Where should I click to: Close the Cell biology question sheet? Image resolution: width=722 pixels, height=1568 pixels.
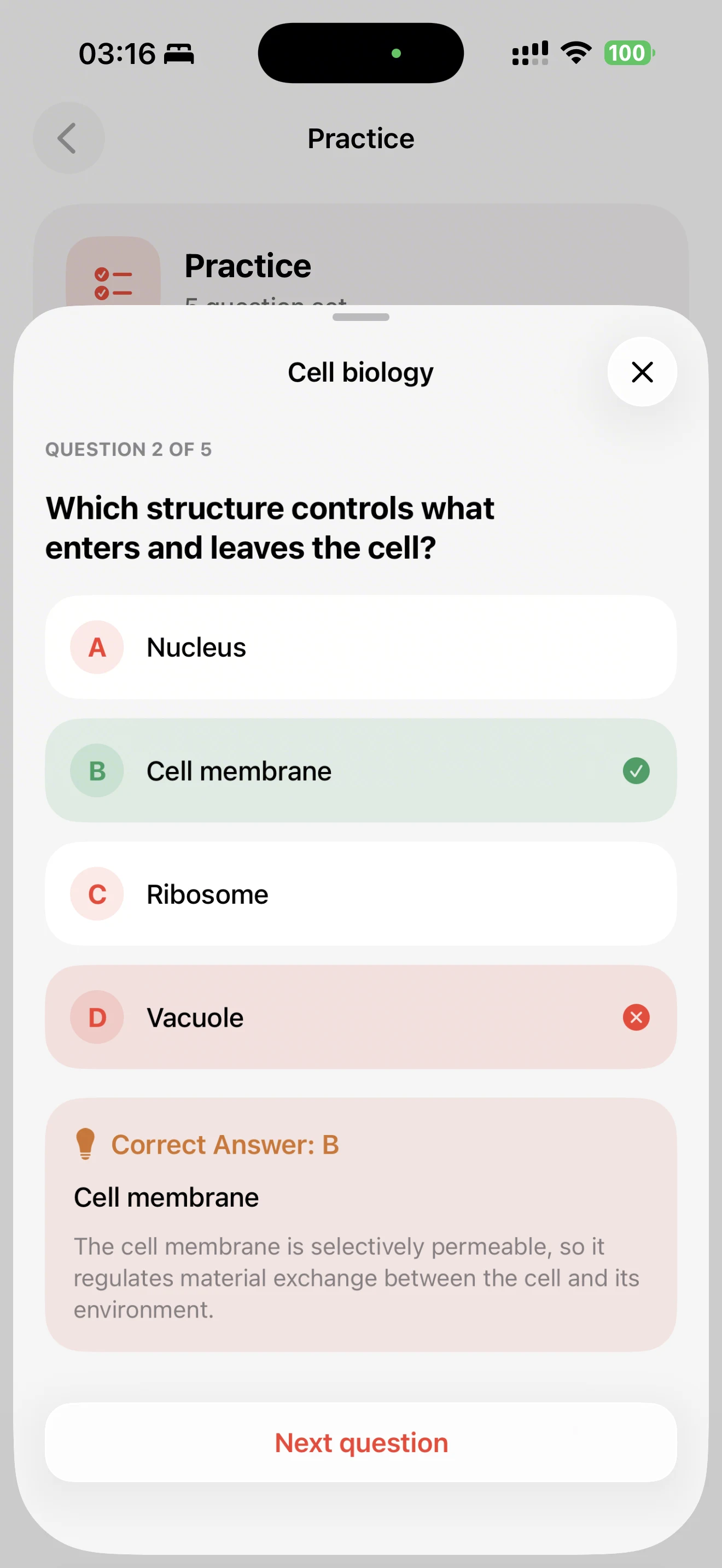pos(642,372)
